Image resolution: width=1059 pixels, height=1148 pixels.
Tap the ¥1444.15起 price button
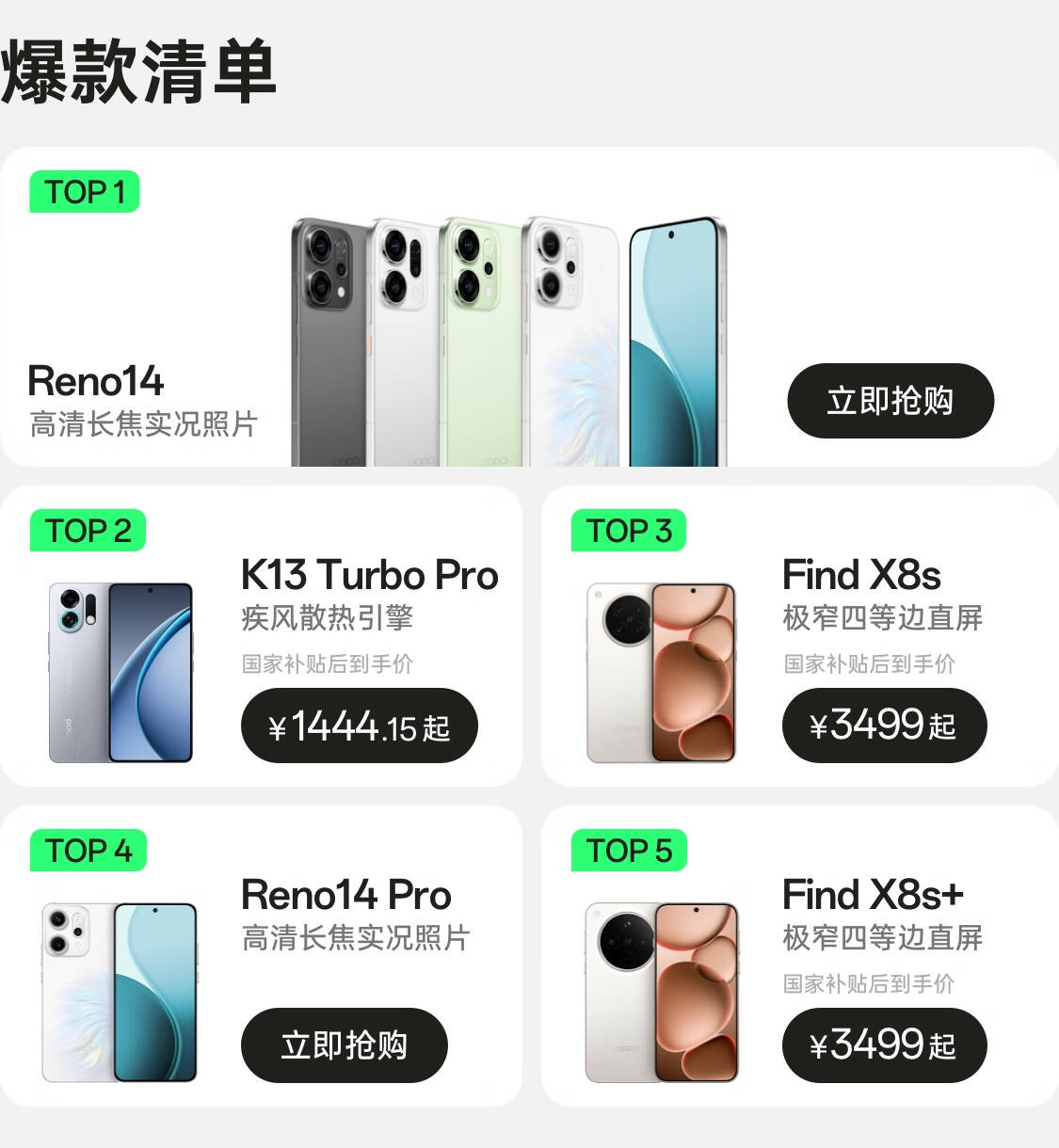pos(360,725)
